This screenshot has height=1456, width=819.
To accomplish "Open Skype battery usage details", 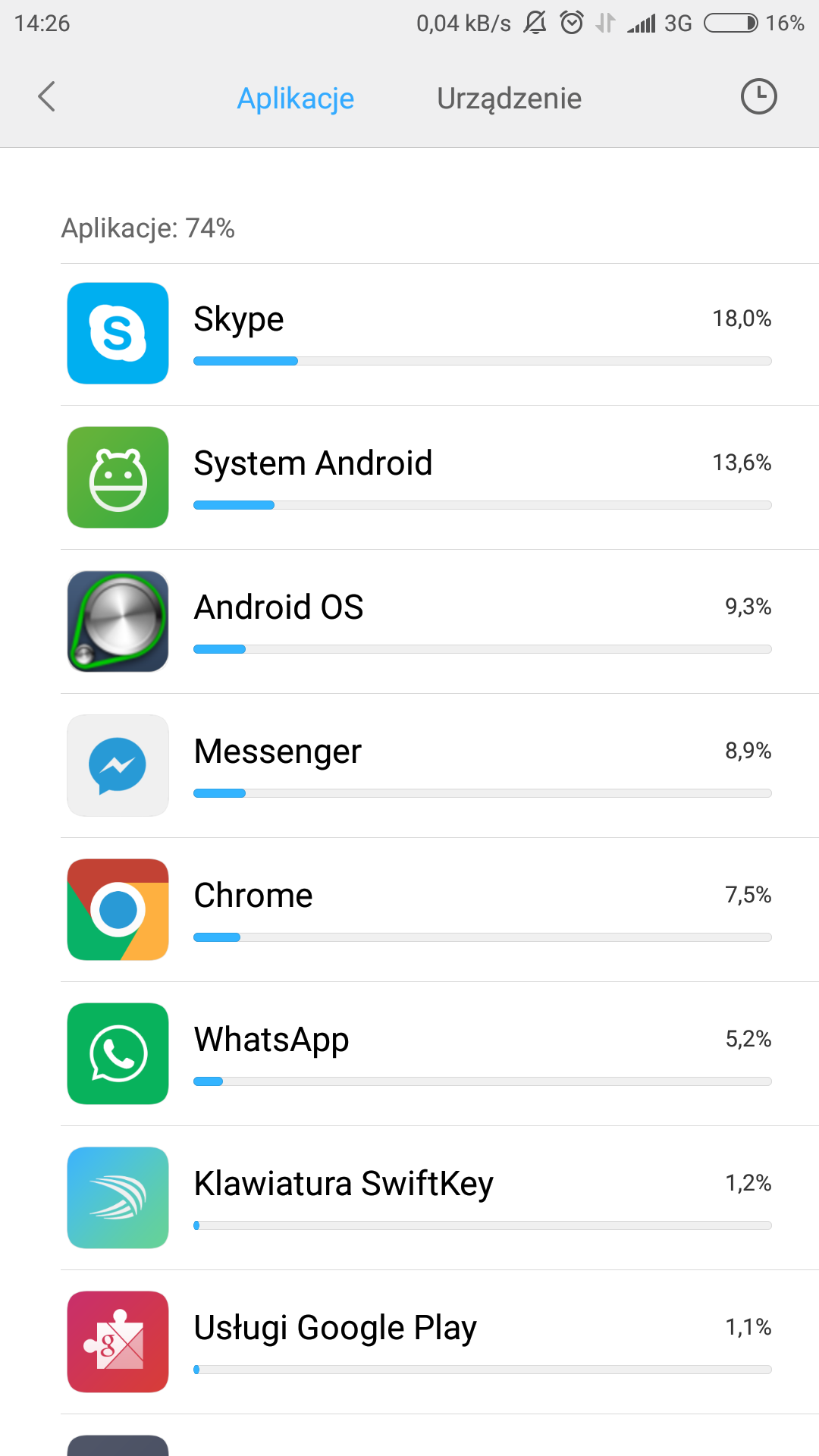I will [x=440, y=334].
